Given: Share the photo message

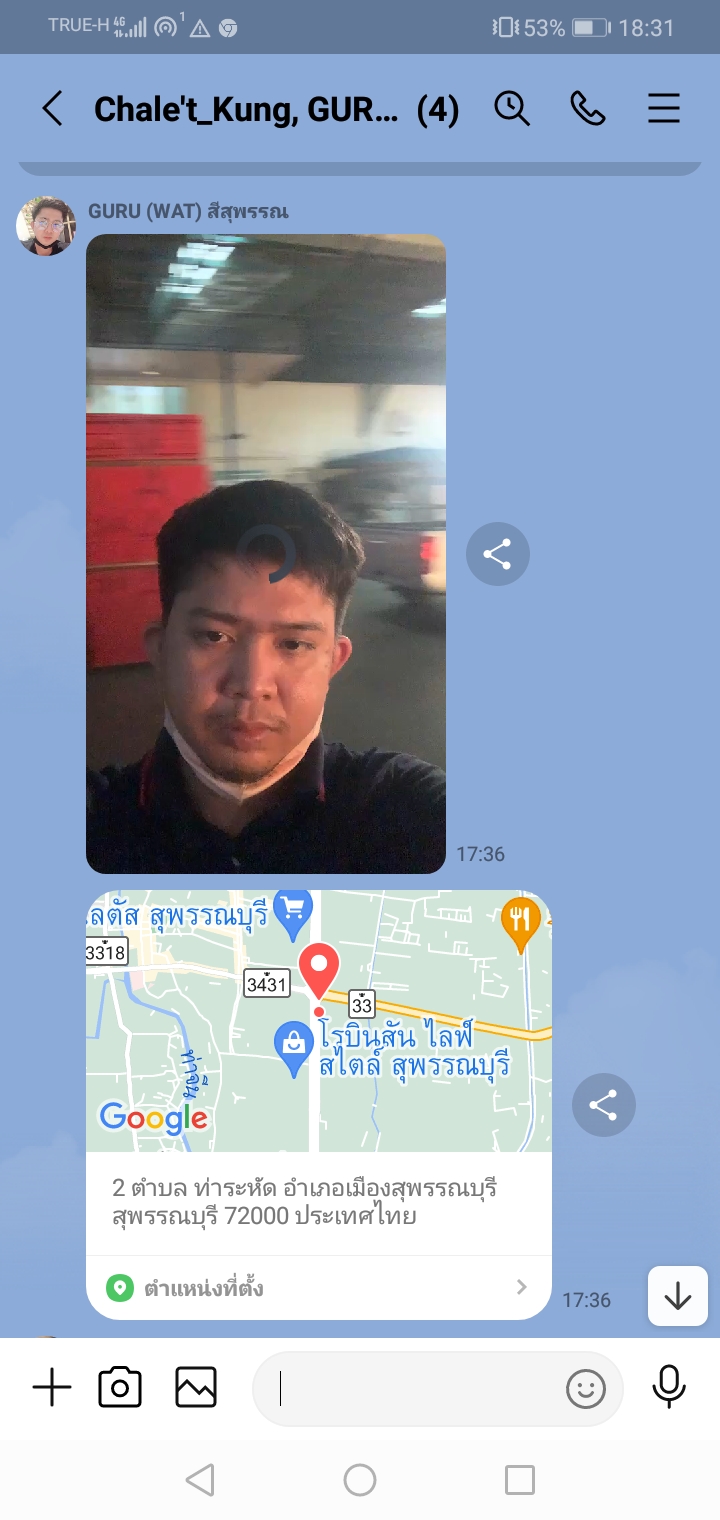Looking at the screenshot, I should pos(497,553).
